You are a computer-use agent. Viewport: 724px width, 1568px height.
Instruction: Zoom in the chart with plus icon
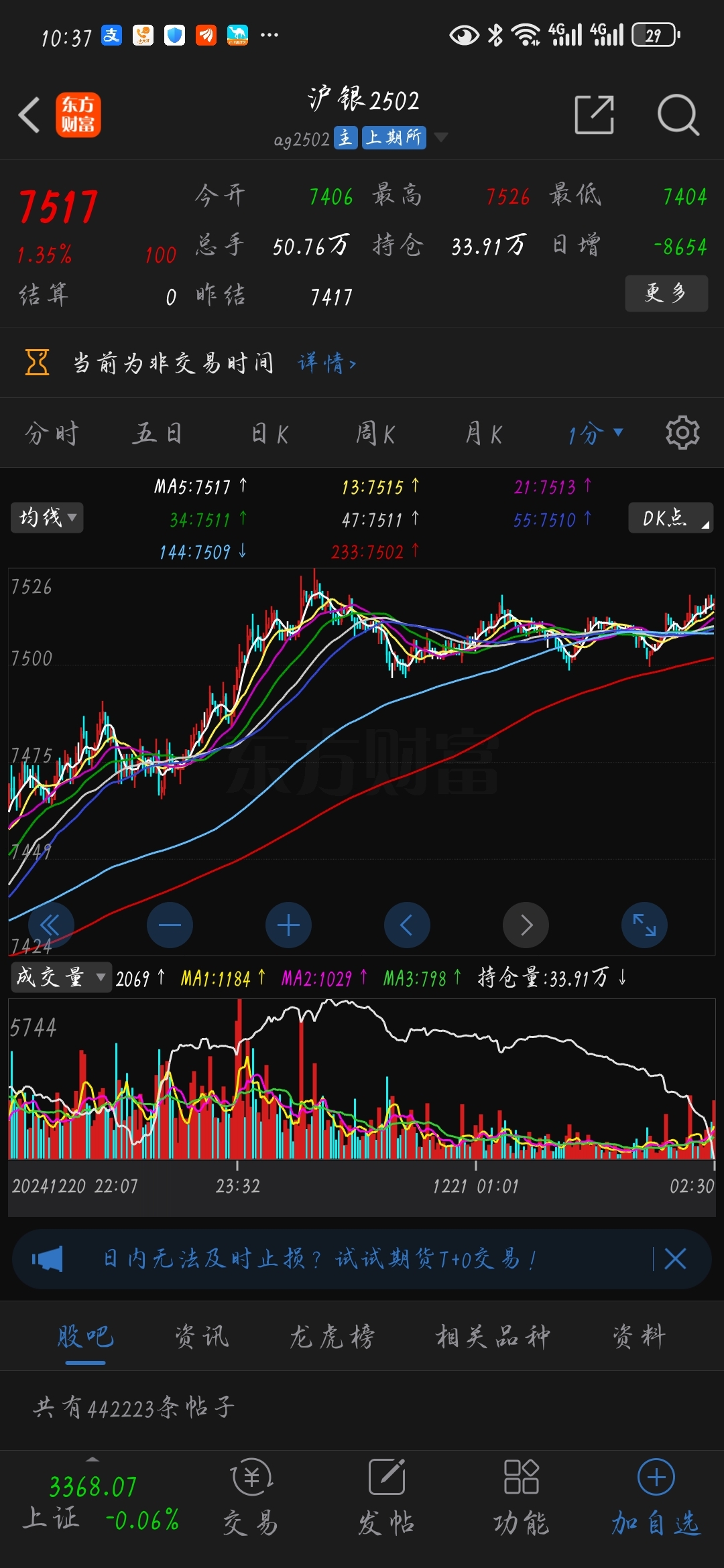(x=289, y=924)
